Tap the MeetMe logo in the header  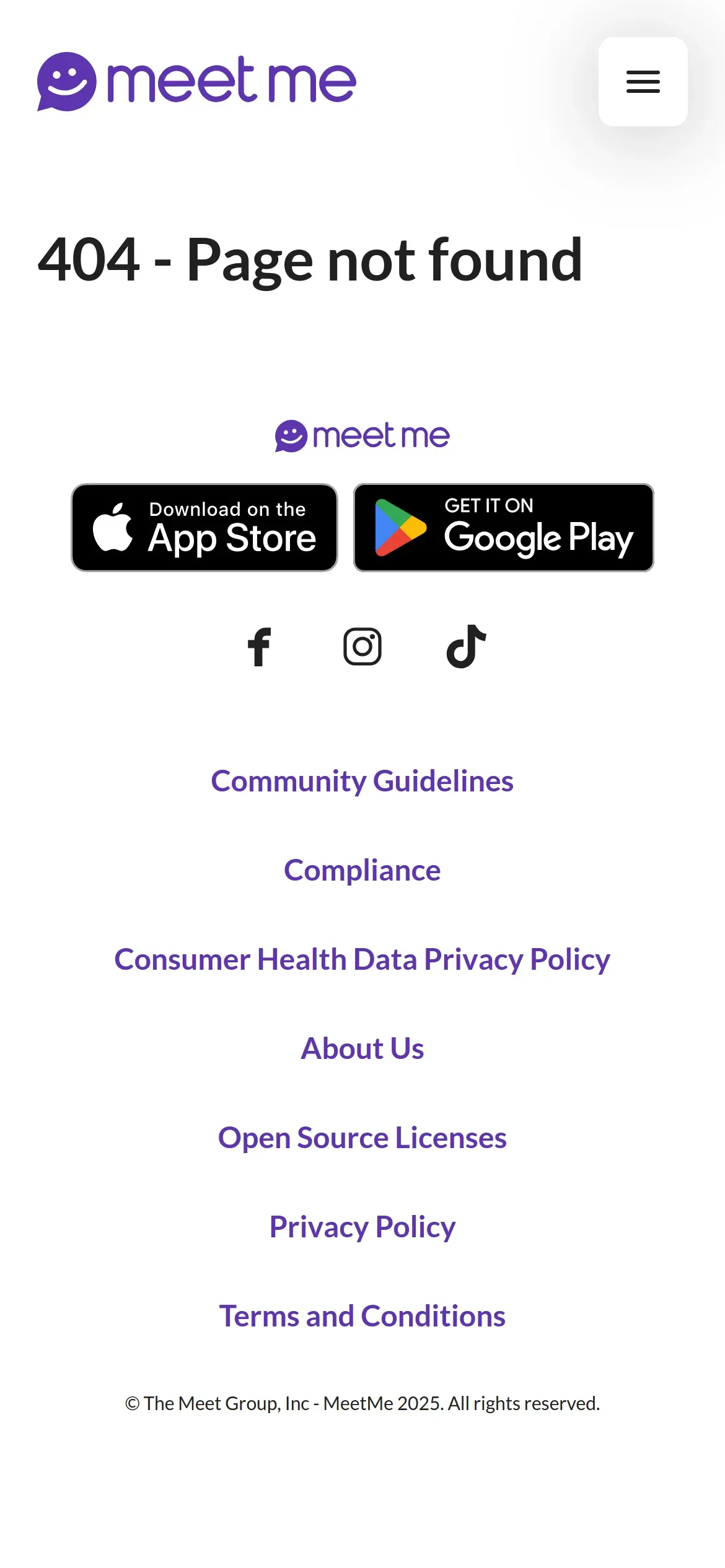(196, 82)
